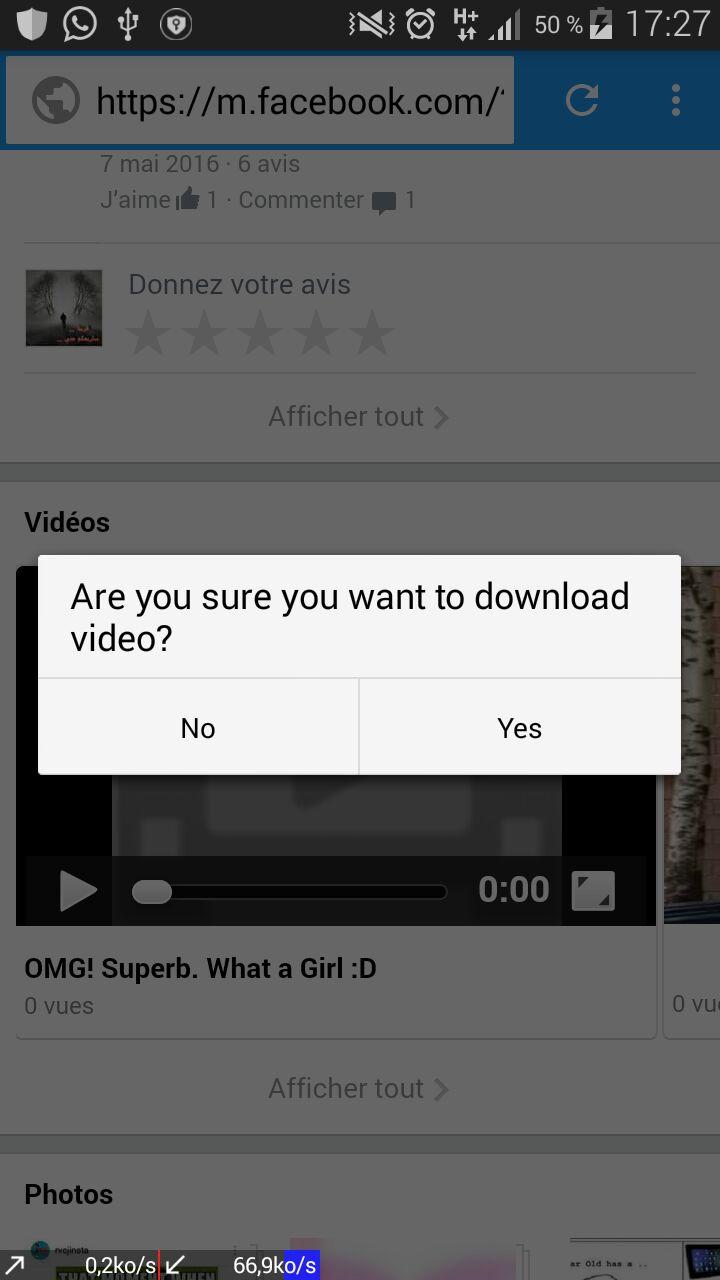The height and width of the screenshot is (1280, 720).
Task: Decline the download by choosing No
Action: 198,727
